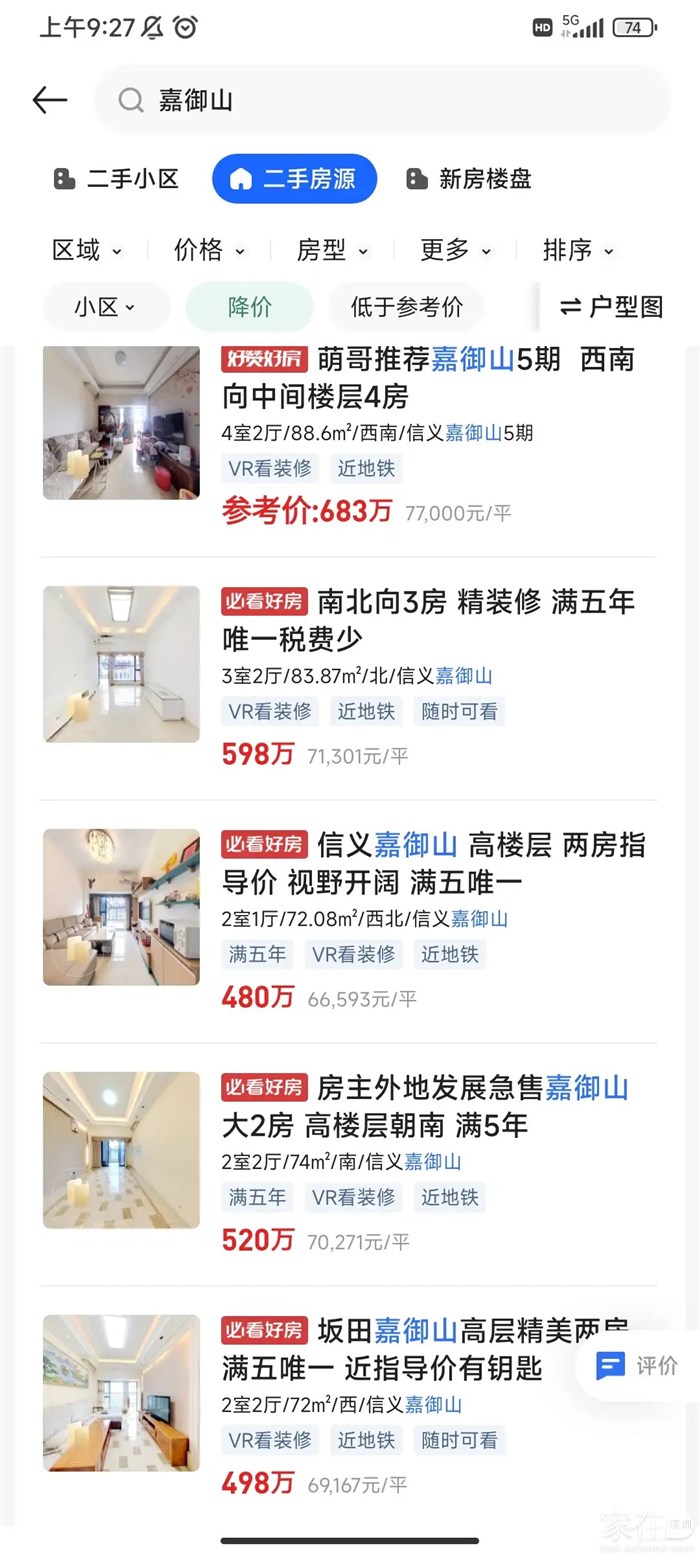
Task: Apply the 低于参考价 filter chip
Action: 406,307
